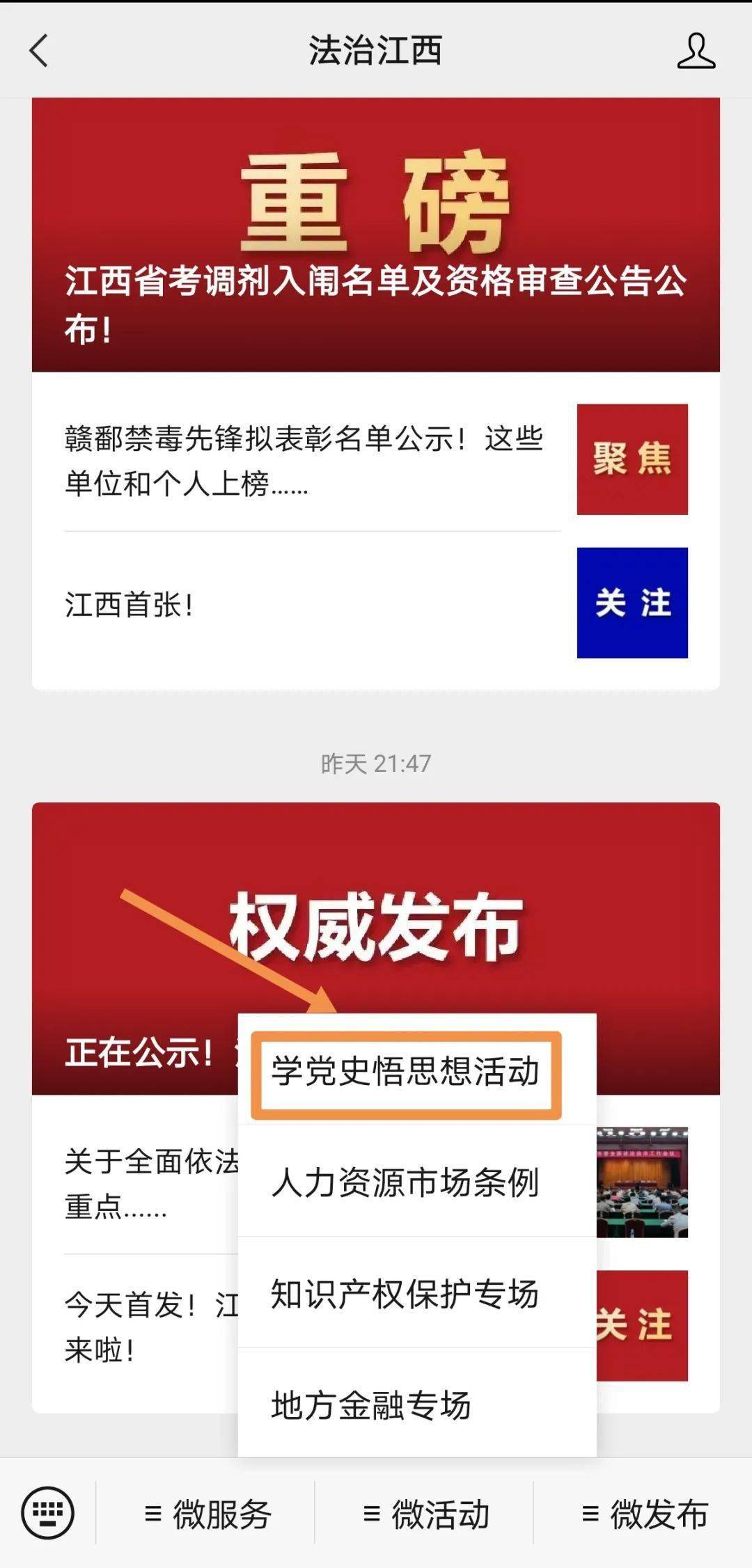This screenshot has height=1568, width=752.
Task: Select the red 聚焦 thumbnail icon
Action: [632, 459]
